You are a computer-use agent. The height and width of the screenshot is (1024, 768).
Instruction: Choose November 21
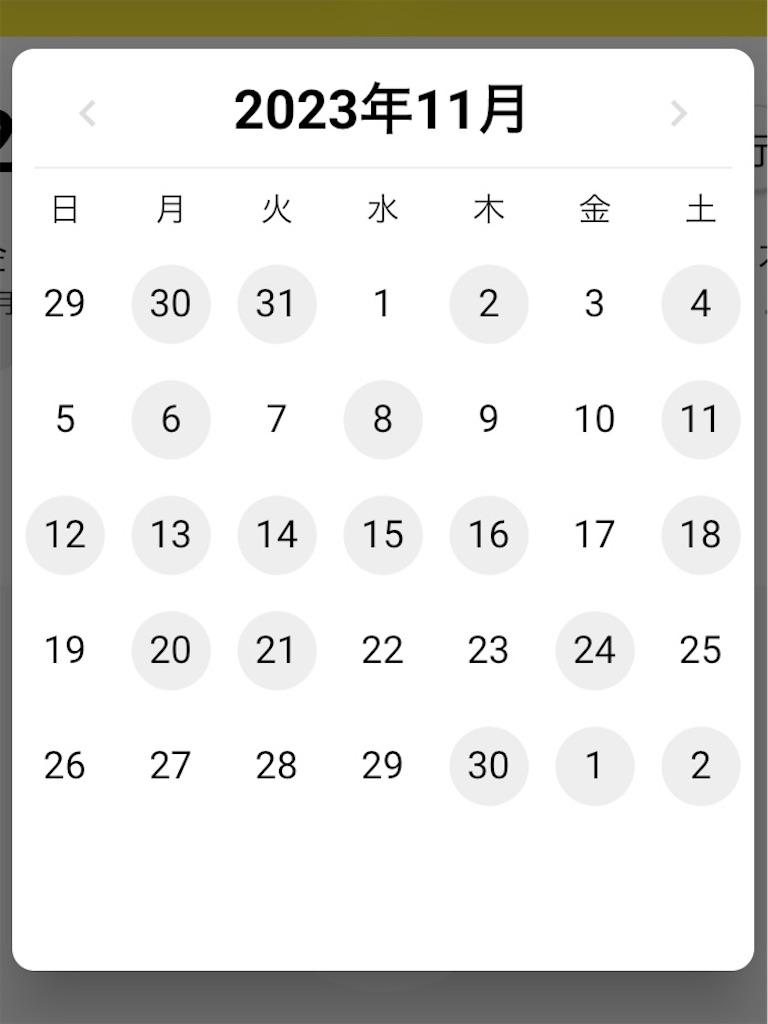[277, 650]
